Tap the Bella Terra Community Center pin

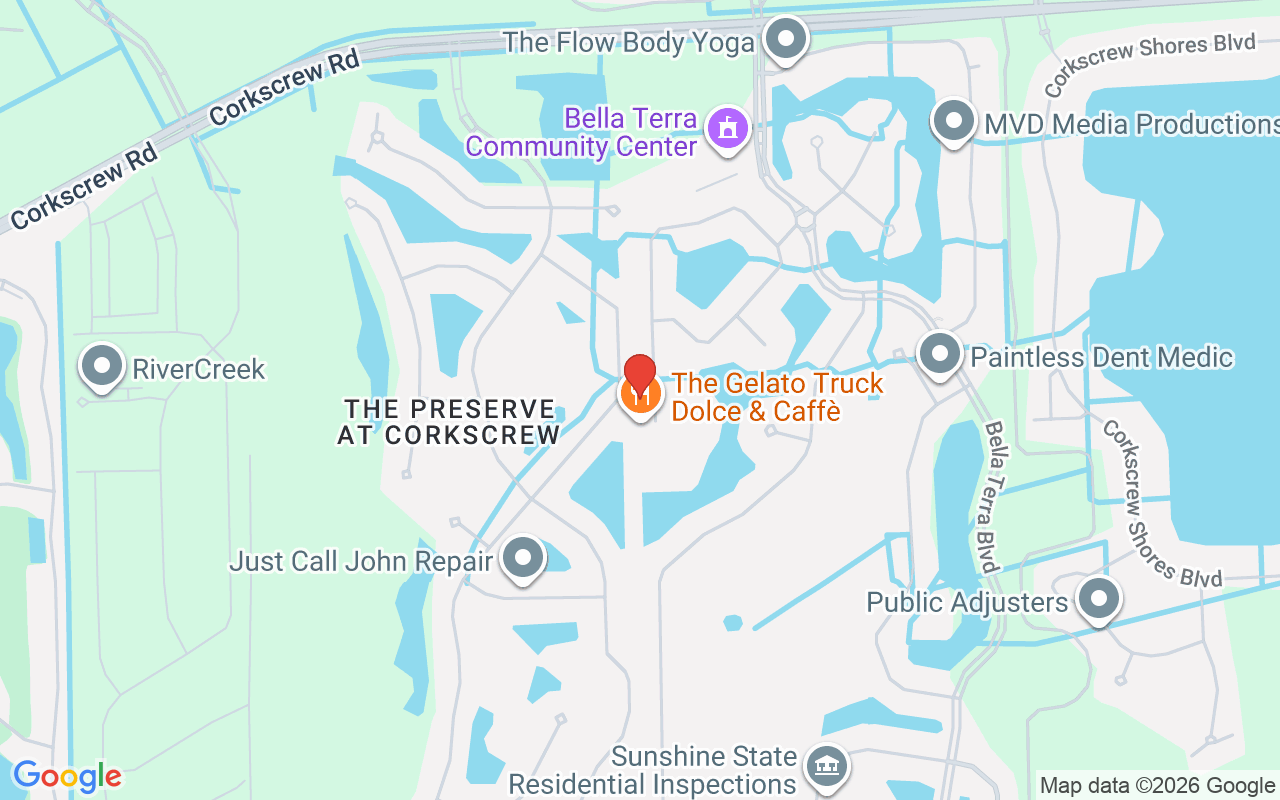point(727,129)
